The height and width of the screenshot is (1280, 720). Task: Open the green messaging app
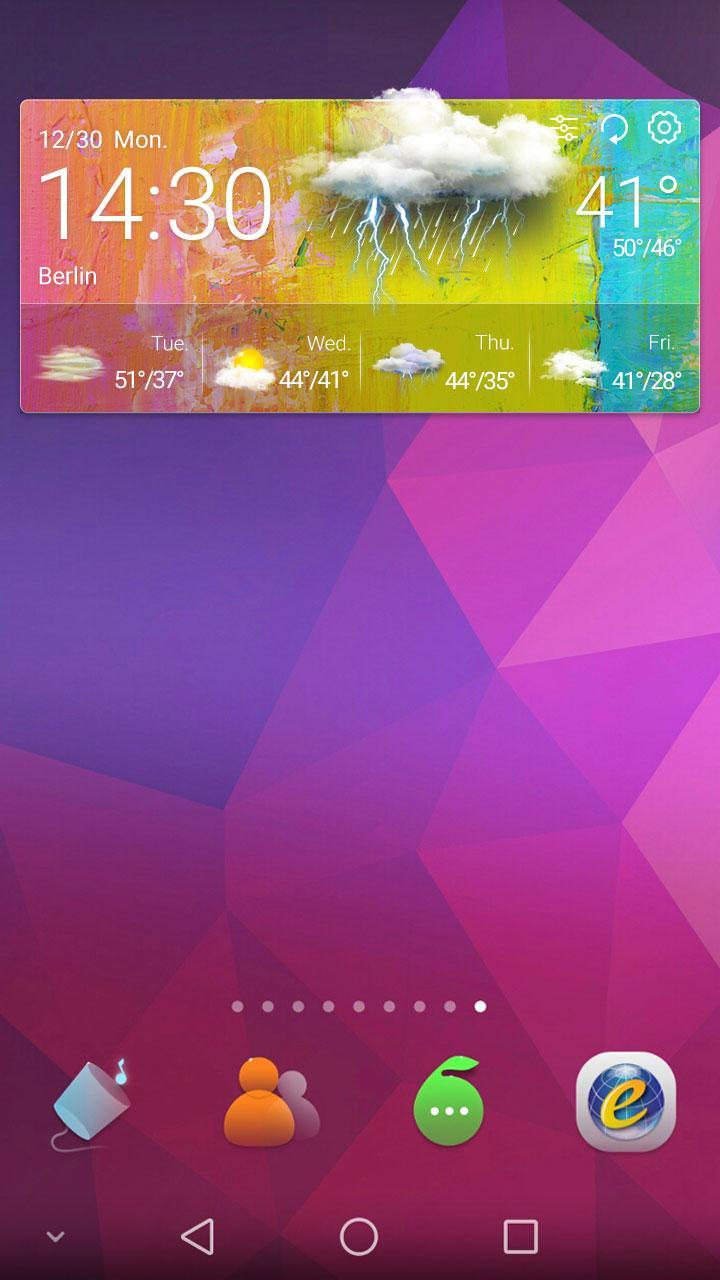click(x=449, y=1103)
